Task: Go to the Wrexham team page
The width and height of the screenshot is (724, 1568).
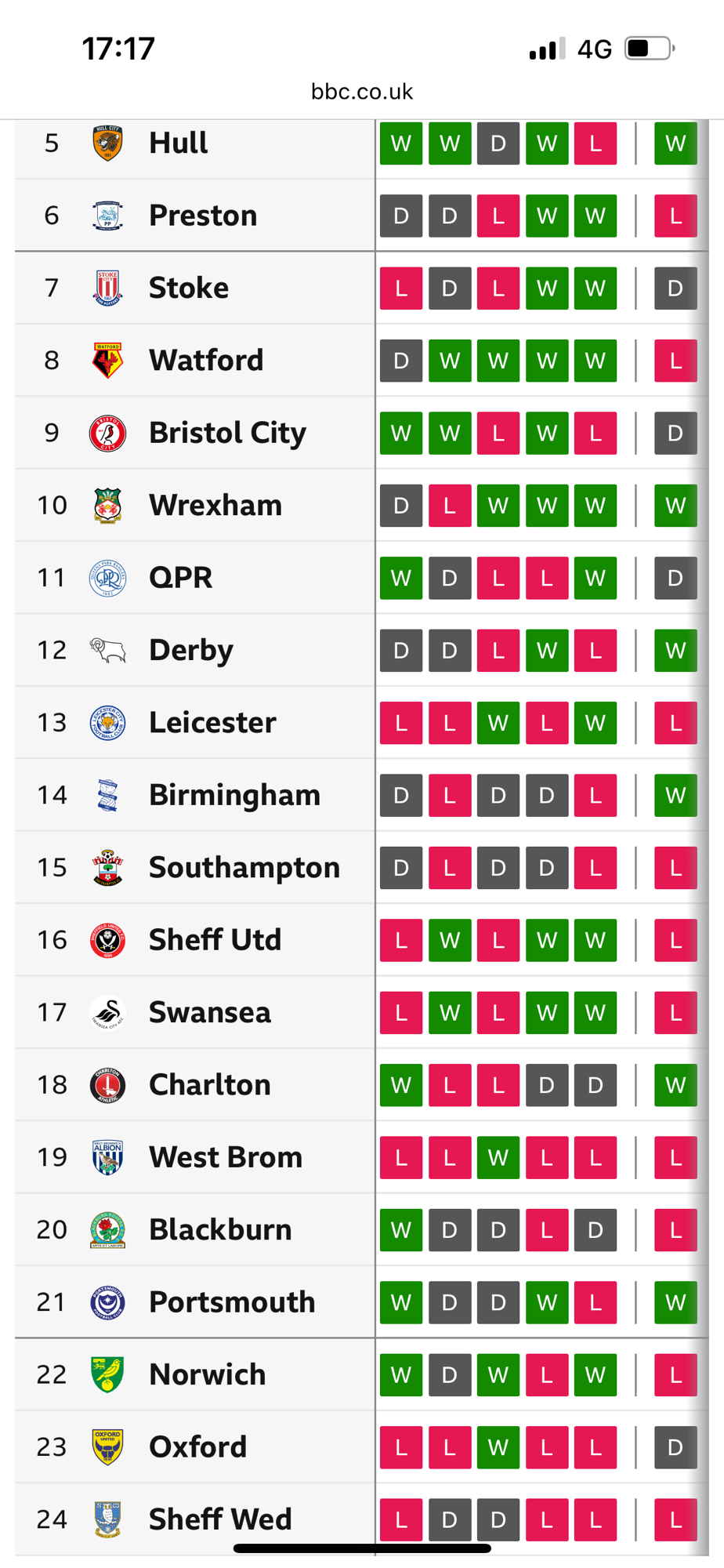Action: 215,506
